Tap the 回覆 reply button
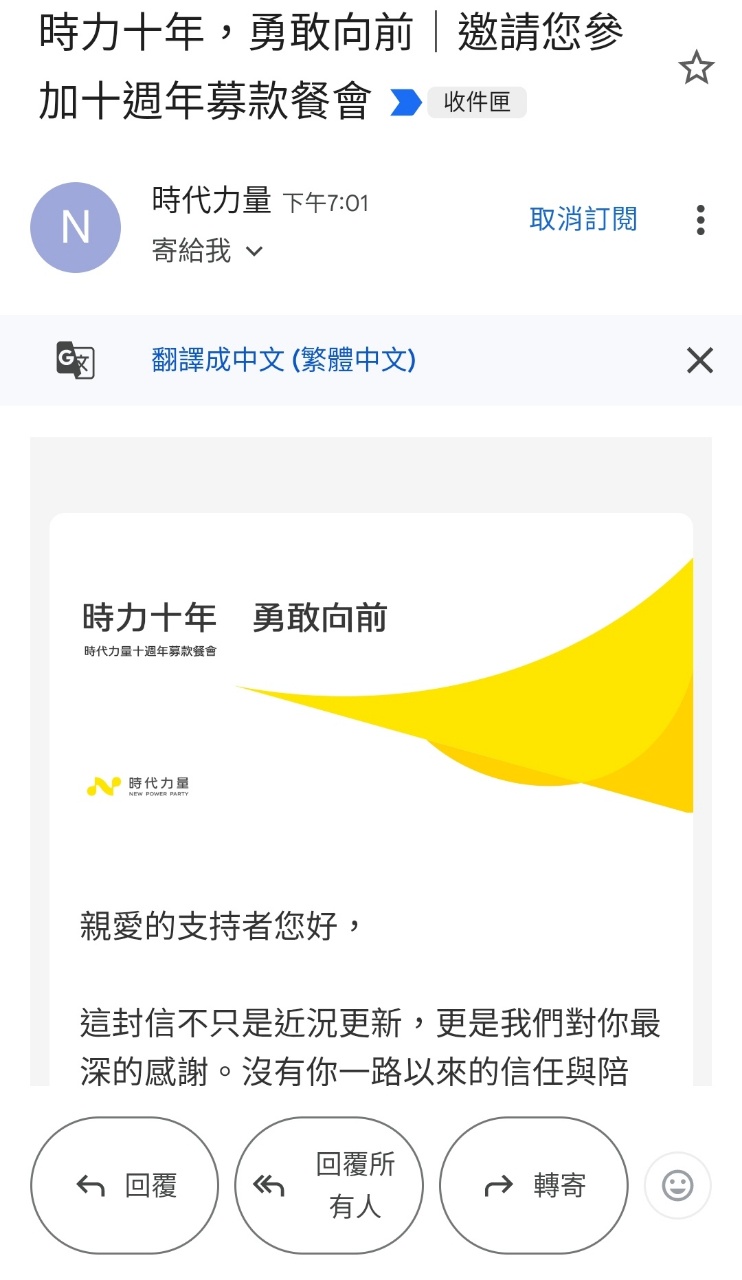742x1280 pixels. (x=125, y=1186)
